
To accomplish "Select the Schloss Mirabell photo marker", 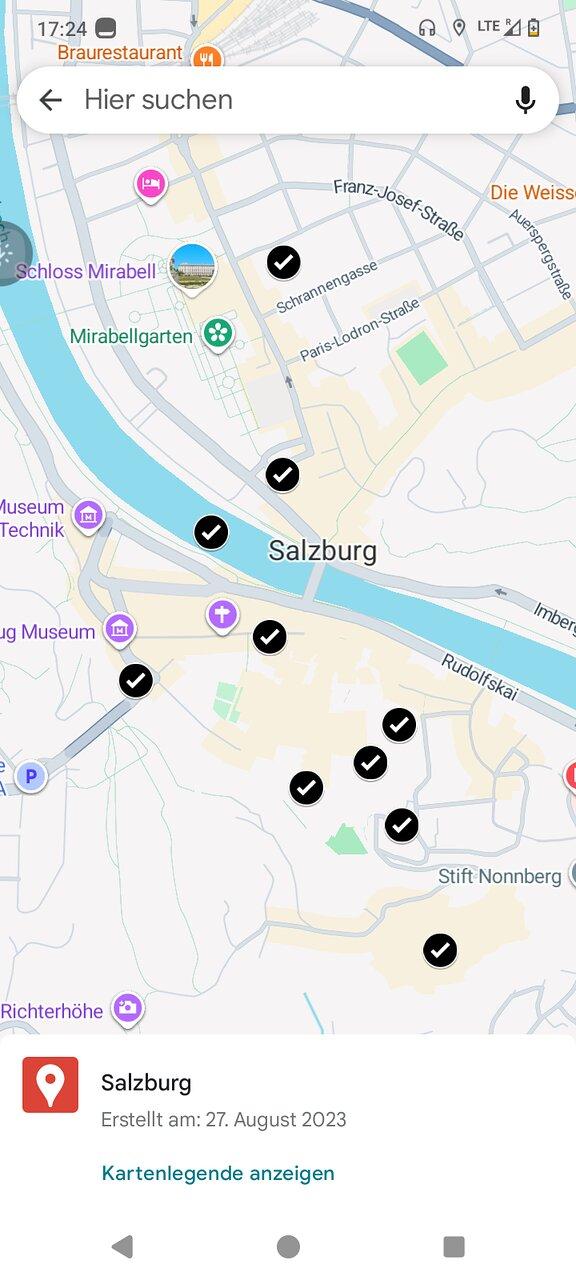I will click(x=192, y=268).
